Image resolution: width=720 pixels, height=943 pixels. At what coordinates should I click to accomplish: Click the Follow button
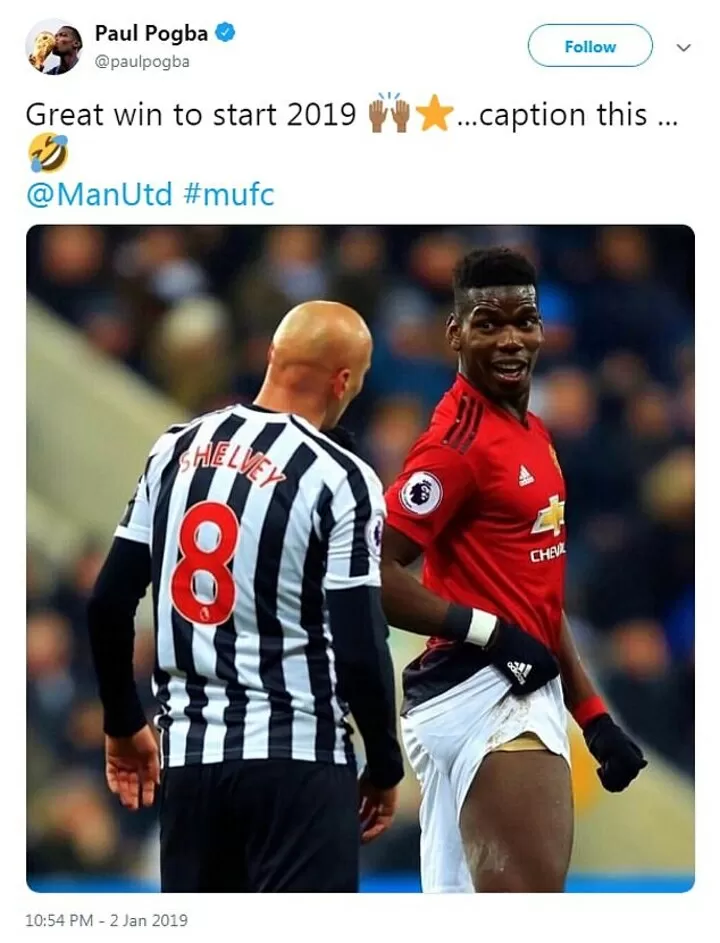point(589,46)
